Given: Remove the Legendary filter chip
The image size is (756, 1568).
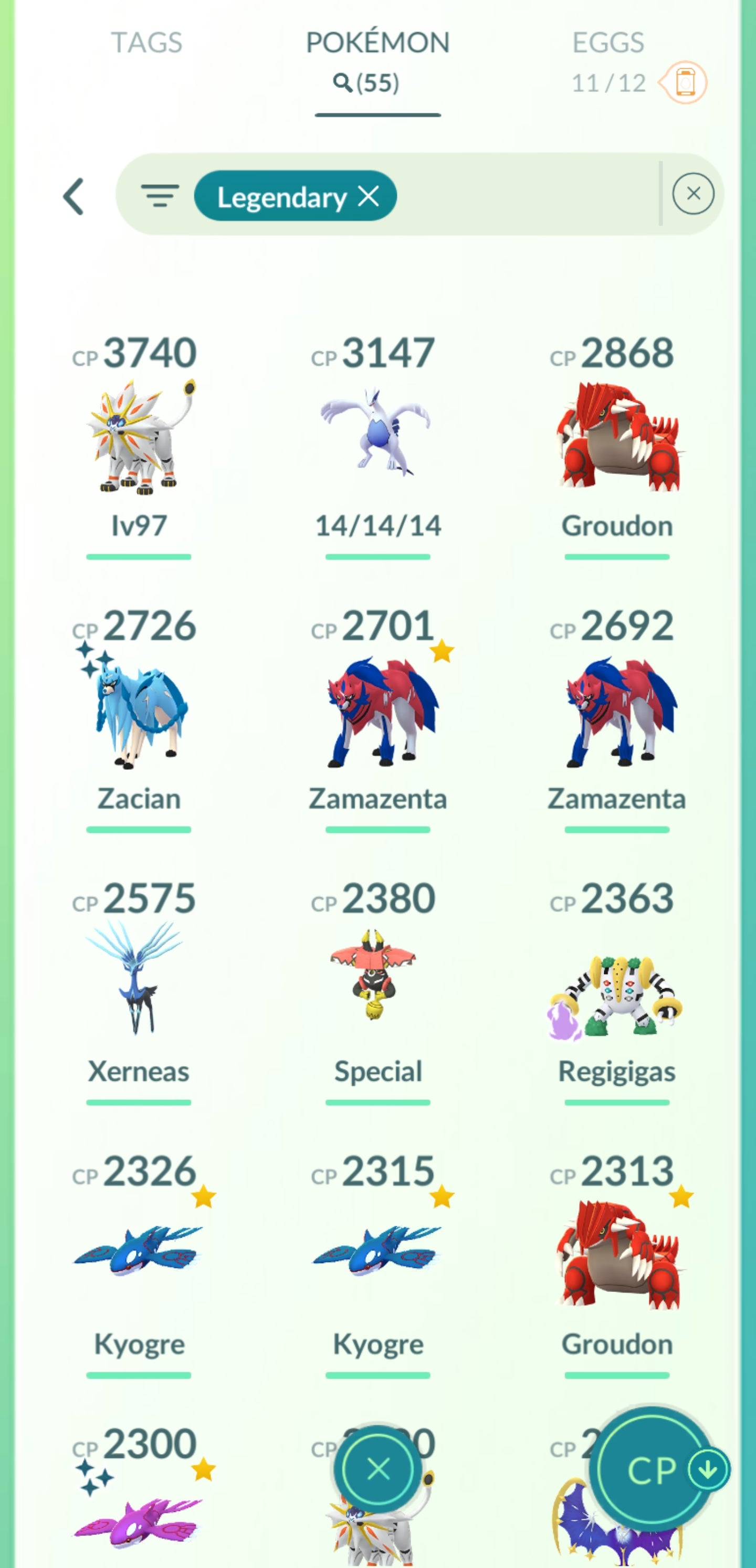Looking at the screenshot, I should pos(369,196).
